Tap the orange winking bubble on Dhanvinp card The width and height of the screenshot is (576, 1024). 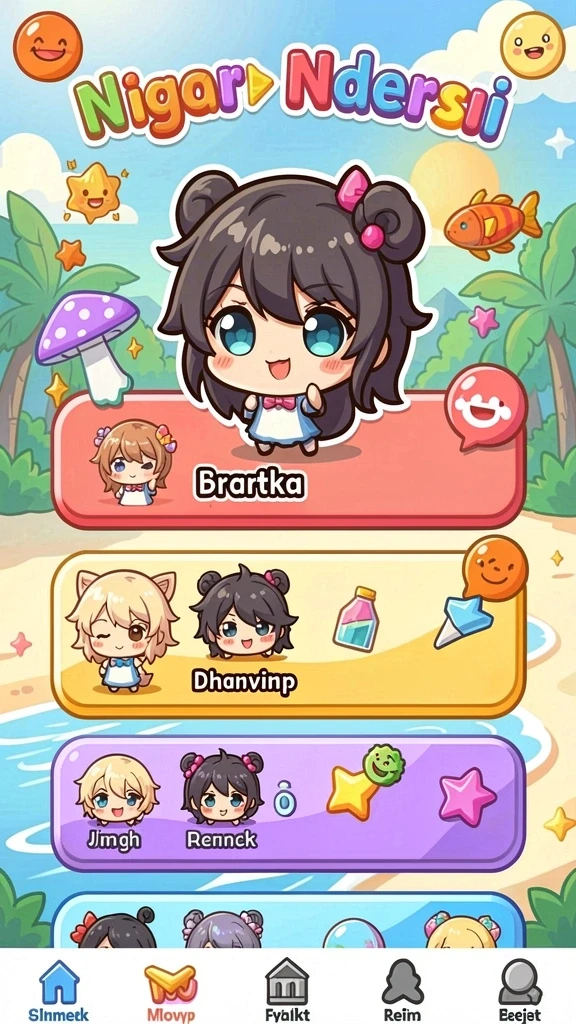(494, 568)
